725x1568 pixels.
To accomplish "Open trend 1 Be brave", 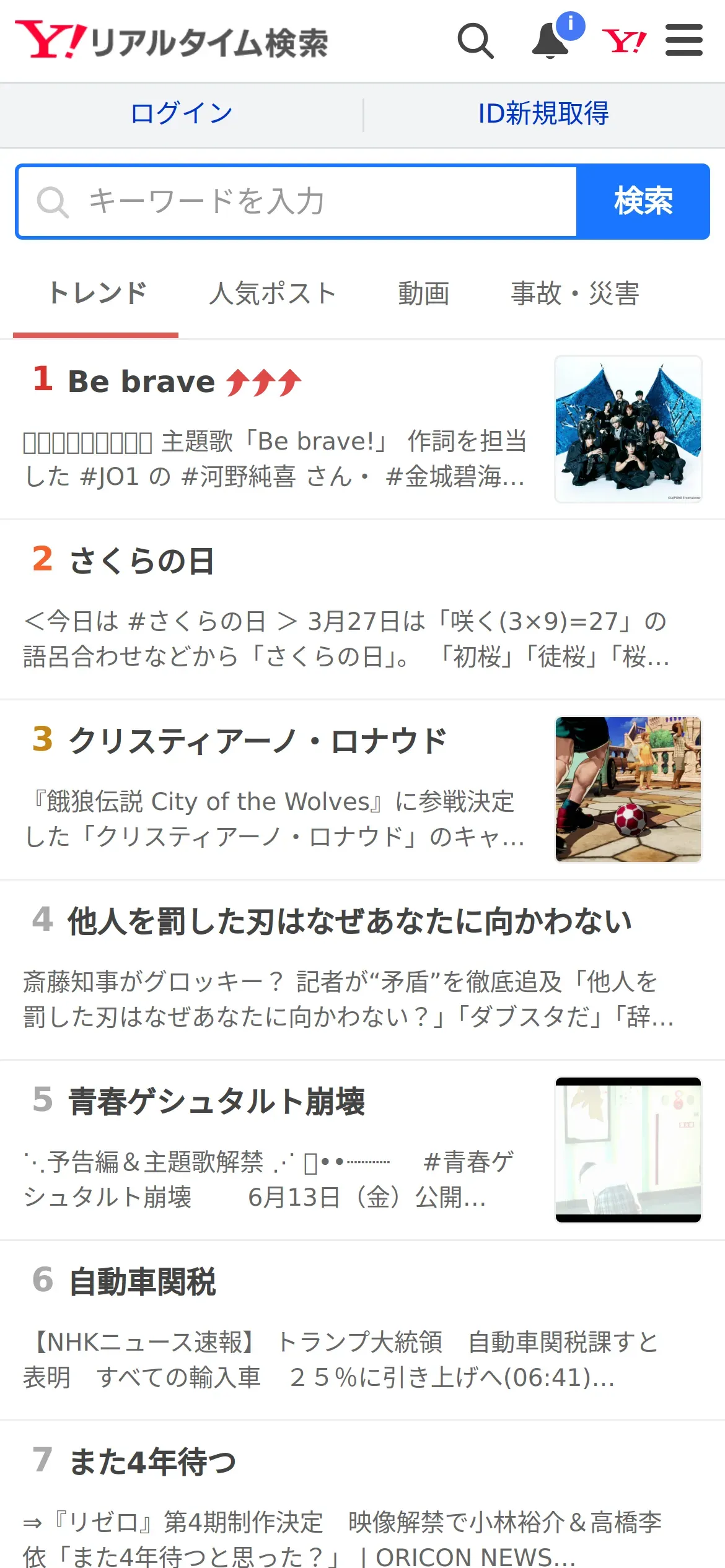I will pyautogui.click(x=362, y=429).
